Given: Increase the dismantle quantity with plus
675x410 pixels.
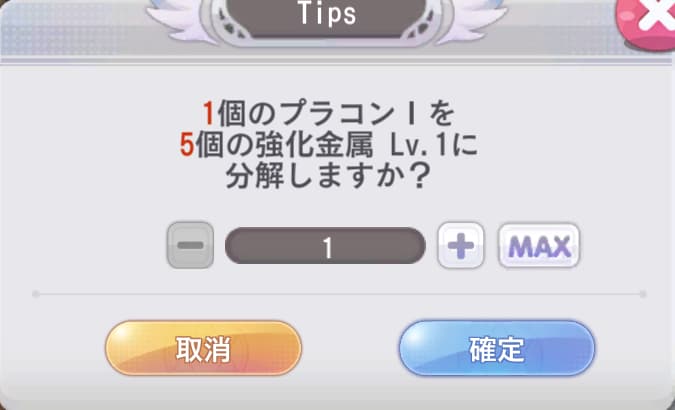Looking at the screenshot, I should click(x=461, y=245).
